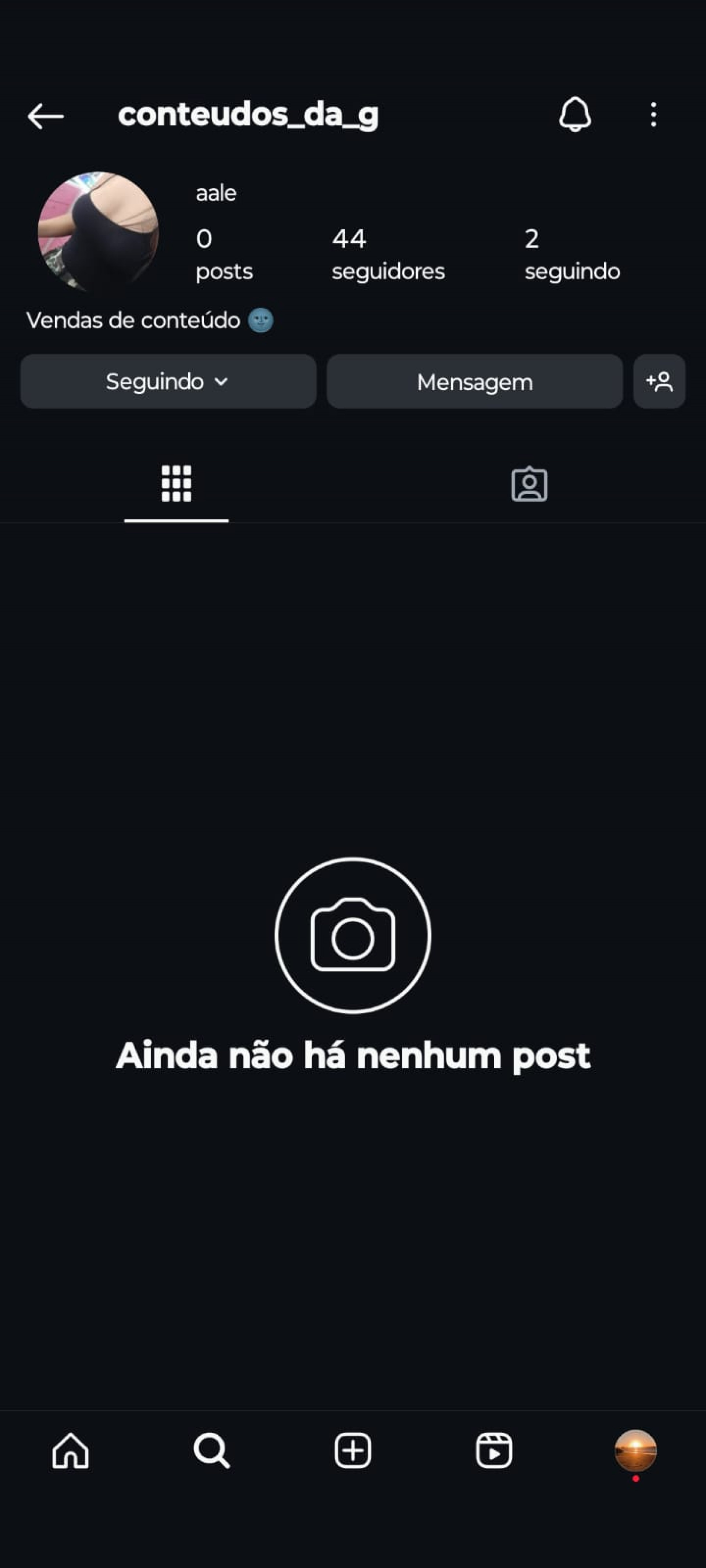This screenshot has width=706, height=1568.
Task: View the profile picture of conteudos_da_g
Action: 99,231
